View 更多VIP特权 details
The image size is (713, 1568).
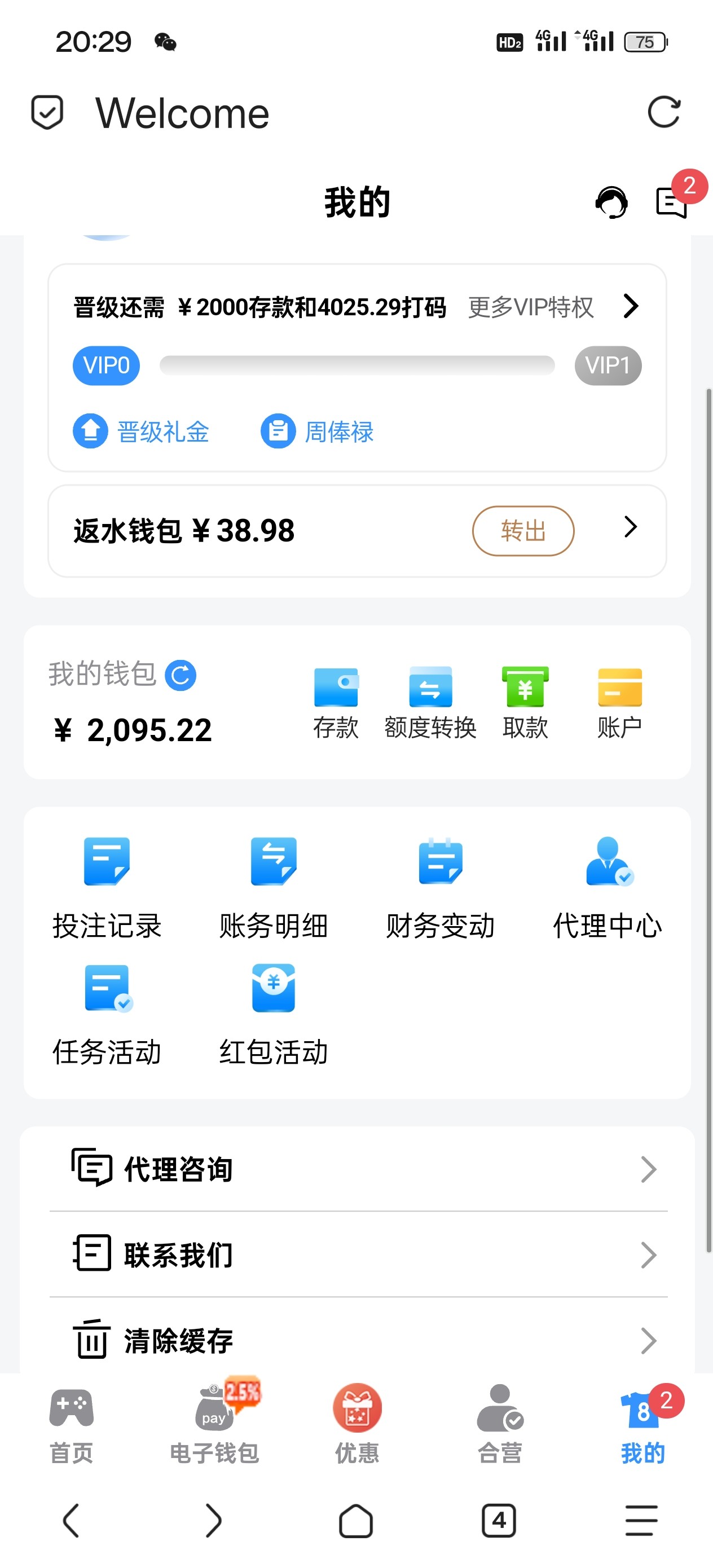(x=551, y=307)
